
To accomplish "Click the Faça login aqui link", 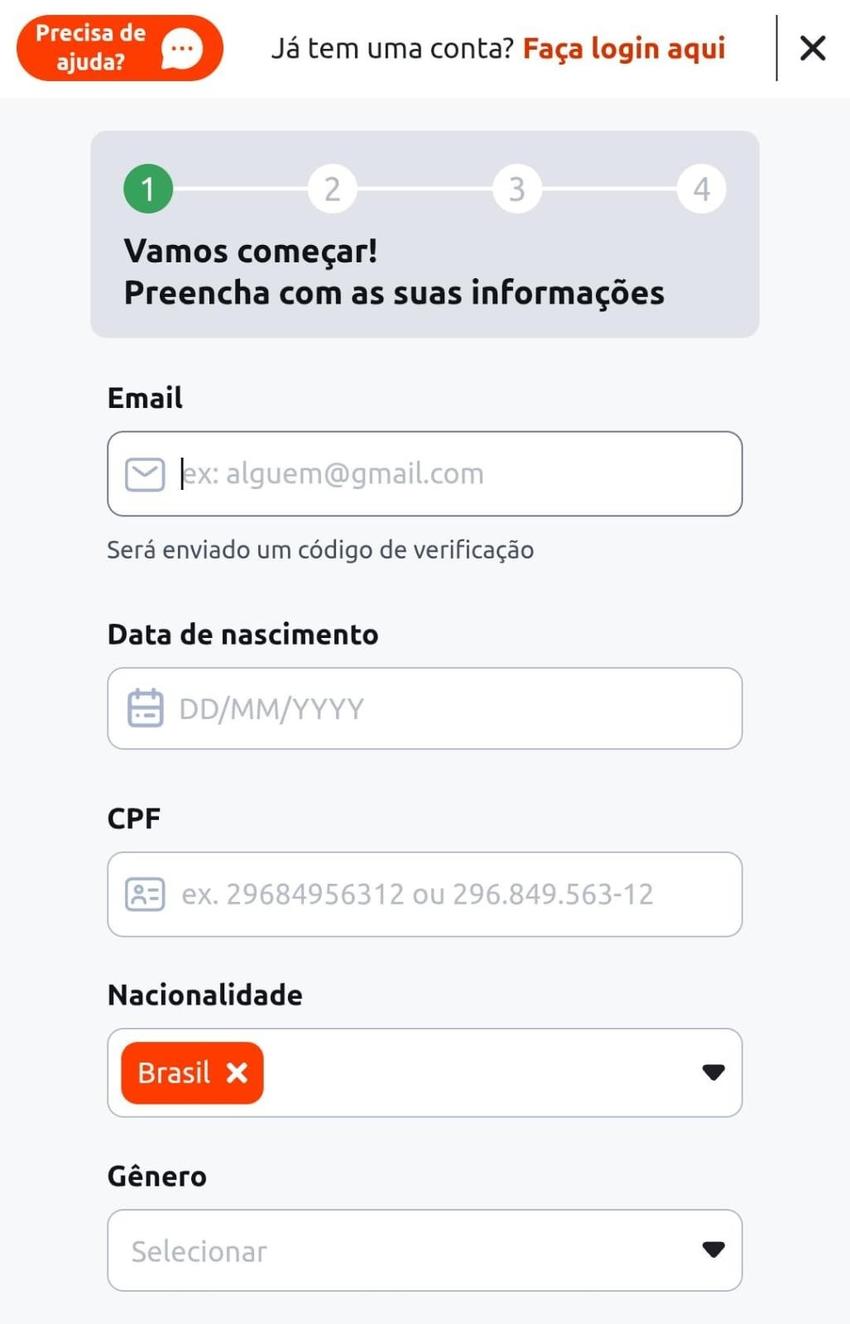I will click(x=625, y=47).
